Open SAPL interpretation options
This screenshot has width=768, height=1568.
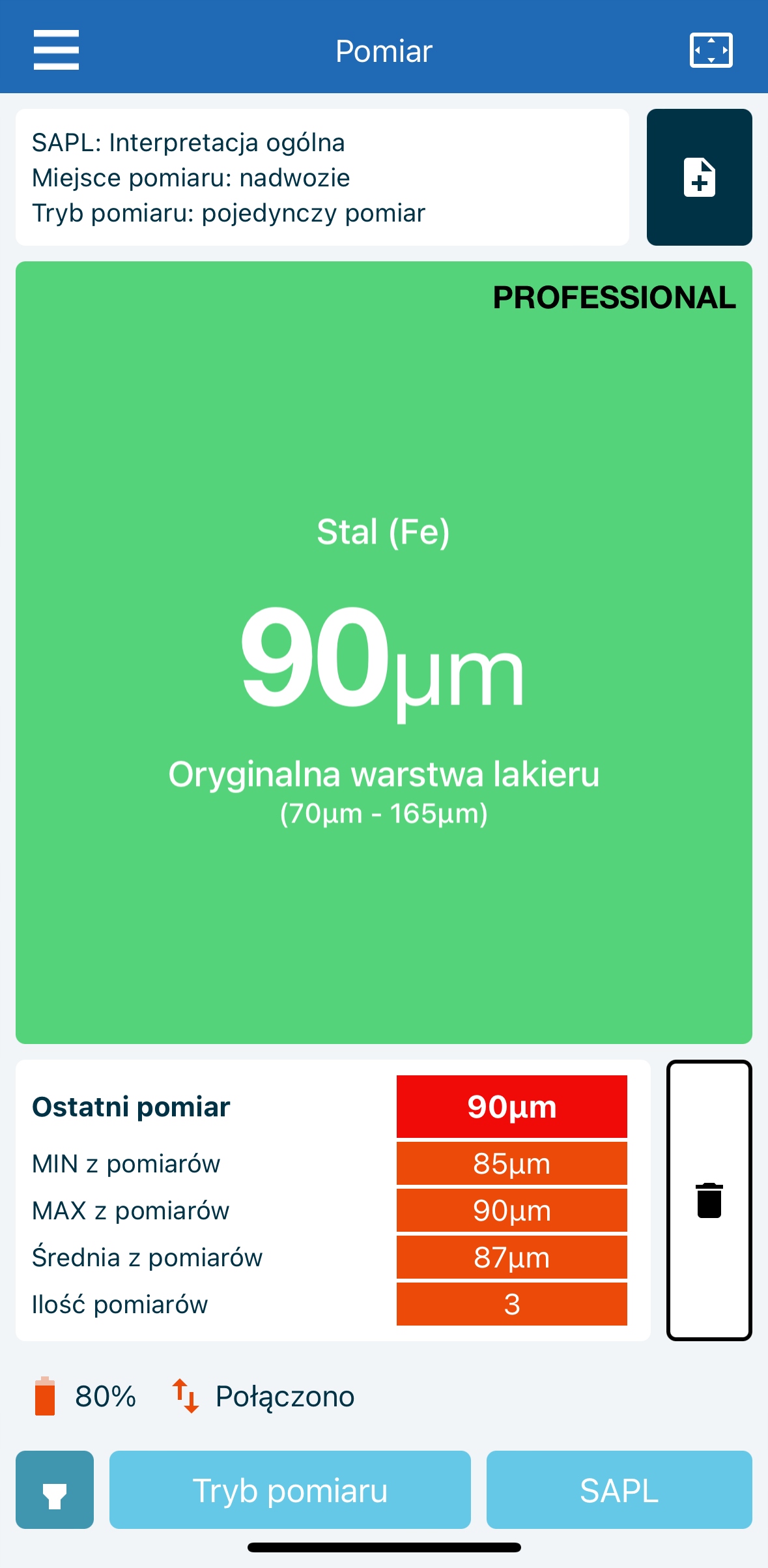pyautogui.click(x=619, y=1490)
